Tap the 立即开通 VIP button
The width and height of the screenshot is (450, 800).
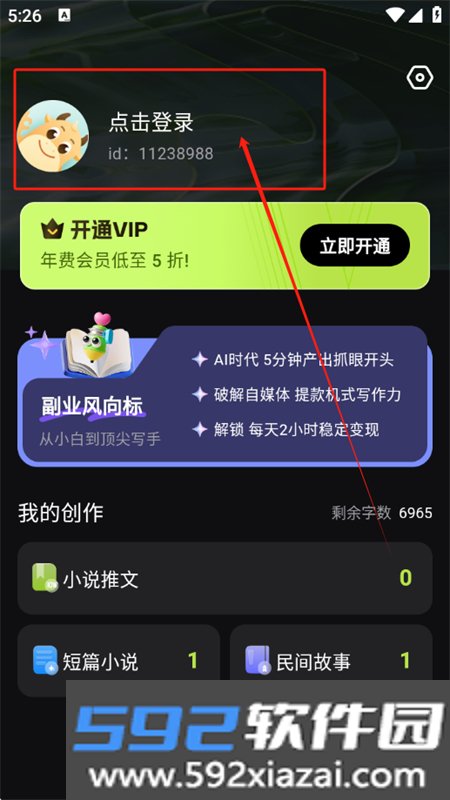point(355,245)
